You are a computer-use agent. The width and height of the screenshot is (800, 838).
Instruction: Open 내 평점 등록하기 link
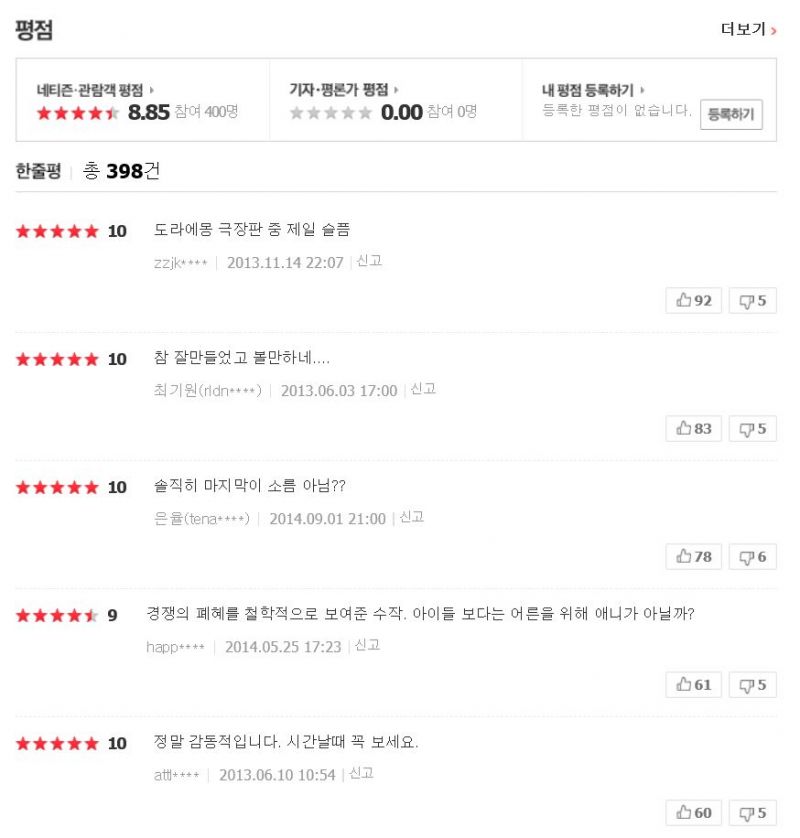pos(593,90)
